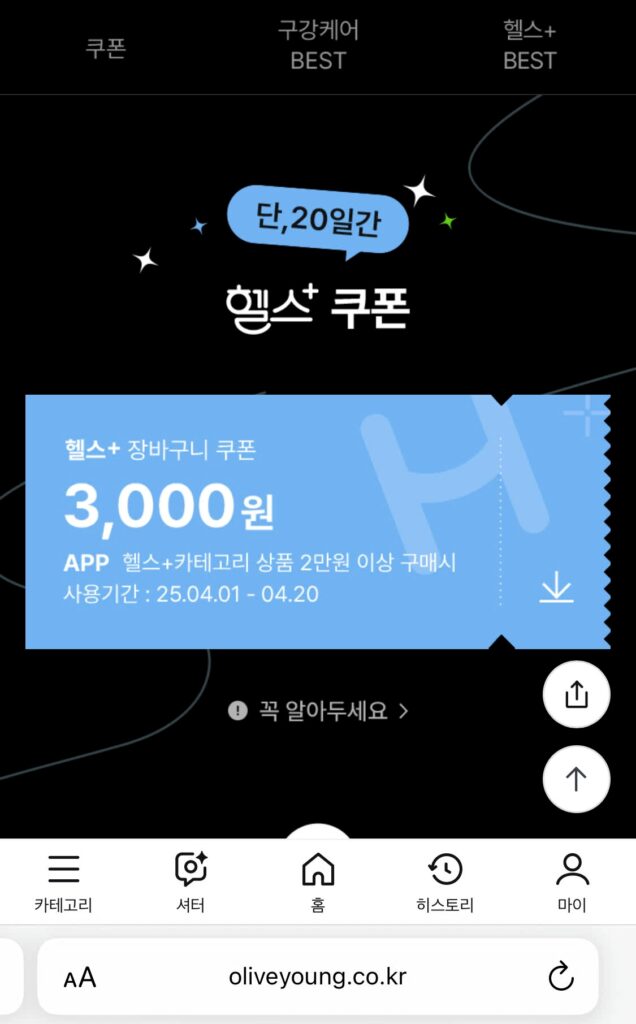Go to the 셔터 tab

(x=190, y=882)
